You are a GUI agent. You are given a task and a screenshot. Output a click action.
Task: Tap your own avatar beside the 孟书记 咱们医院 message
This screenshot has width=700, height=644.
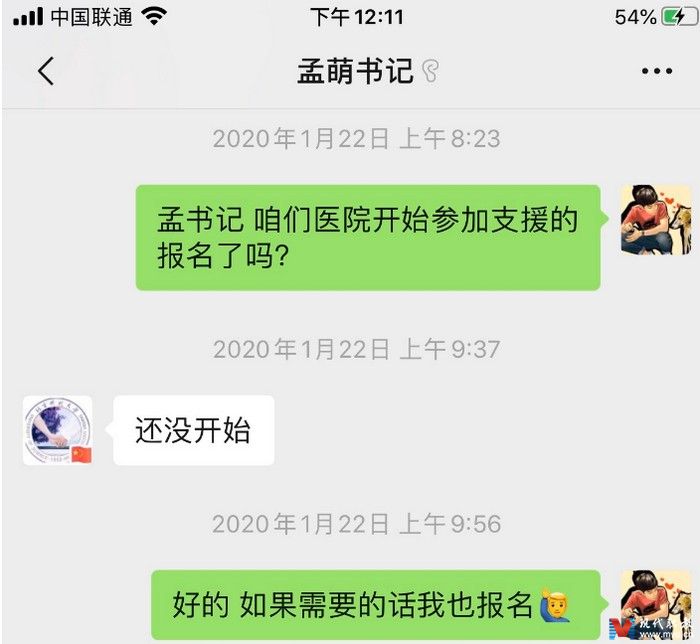tap(655, 219)
